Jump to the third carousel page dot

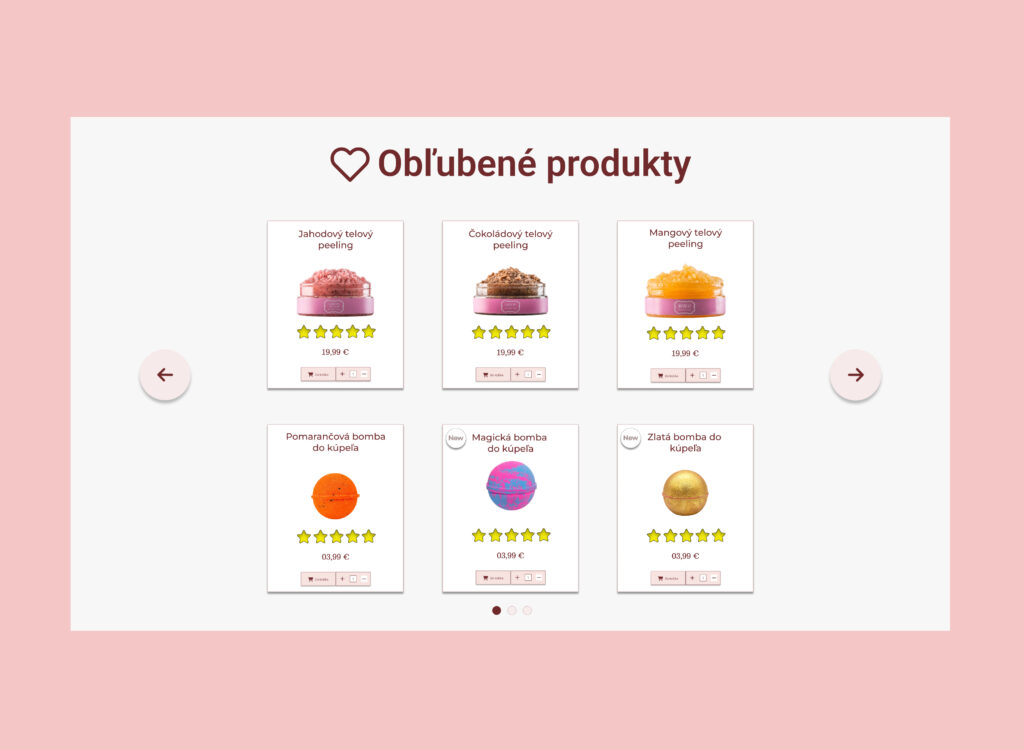click(527, 610)
